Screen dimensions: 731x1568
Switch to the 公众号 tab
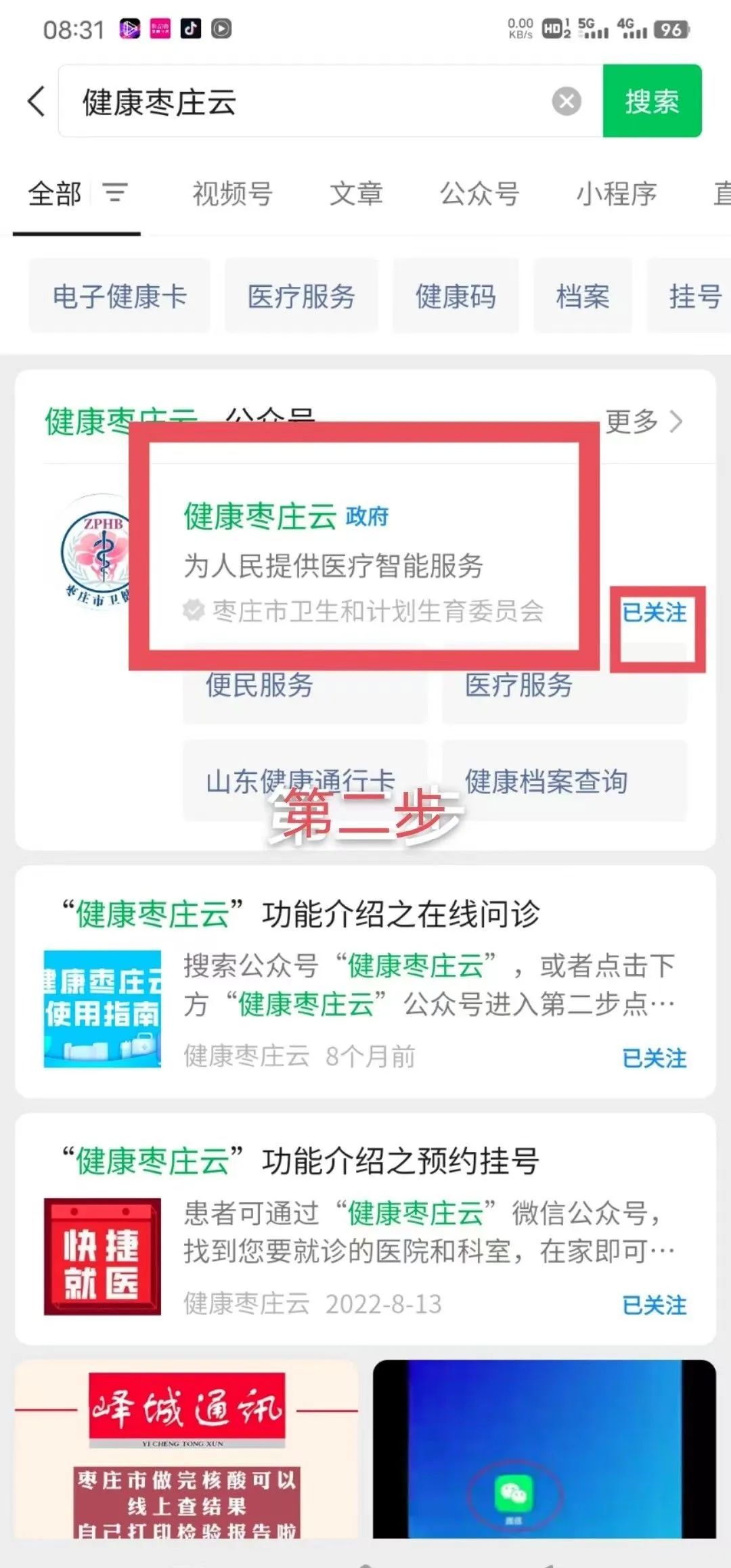click(x=479, y=194)
